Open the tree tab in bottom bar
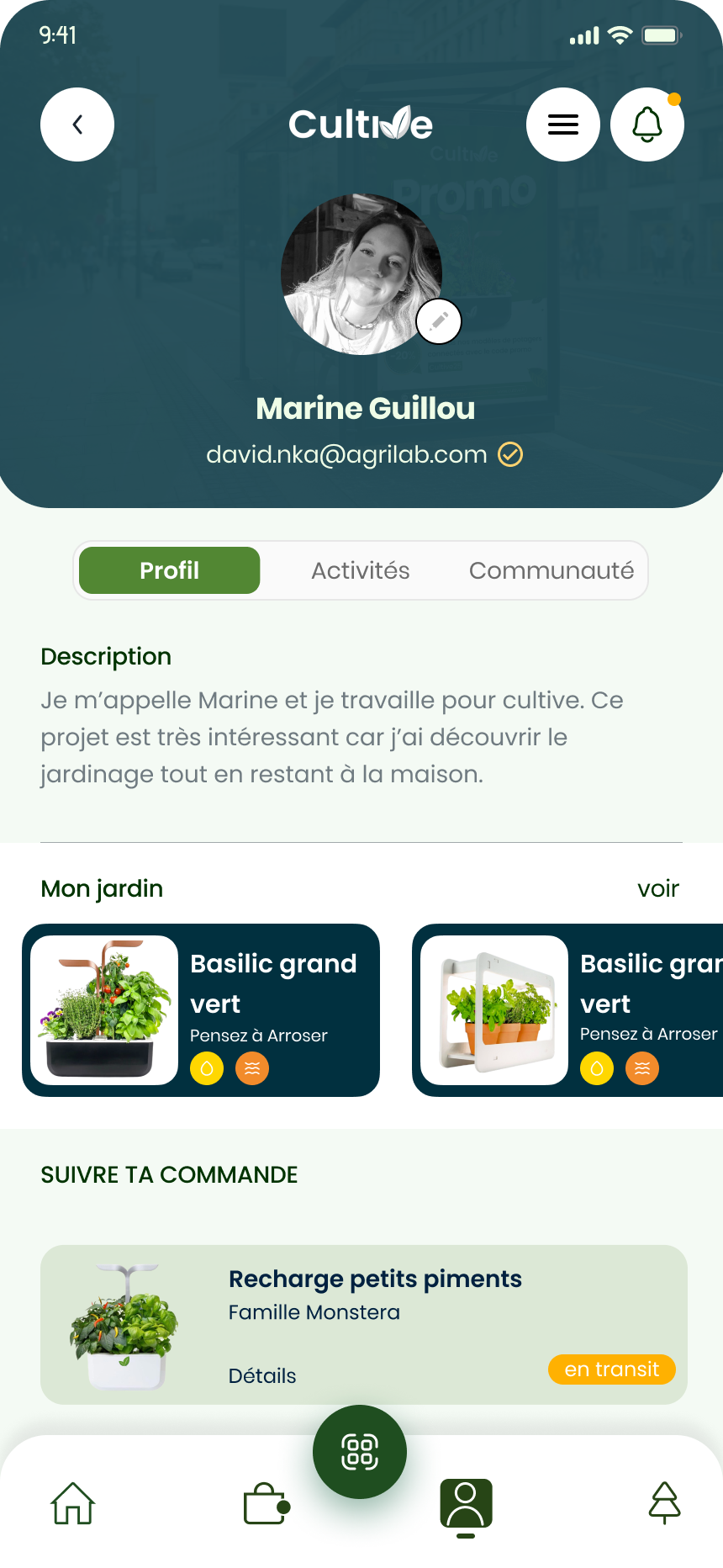 tap(664, 1503)
